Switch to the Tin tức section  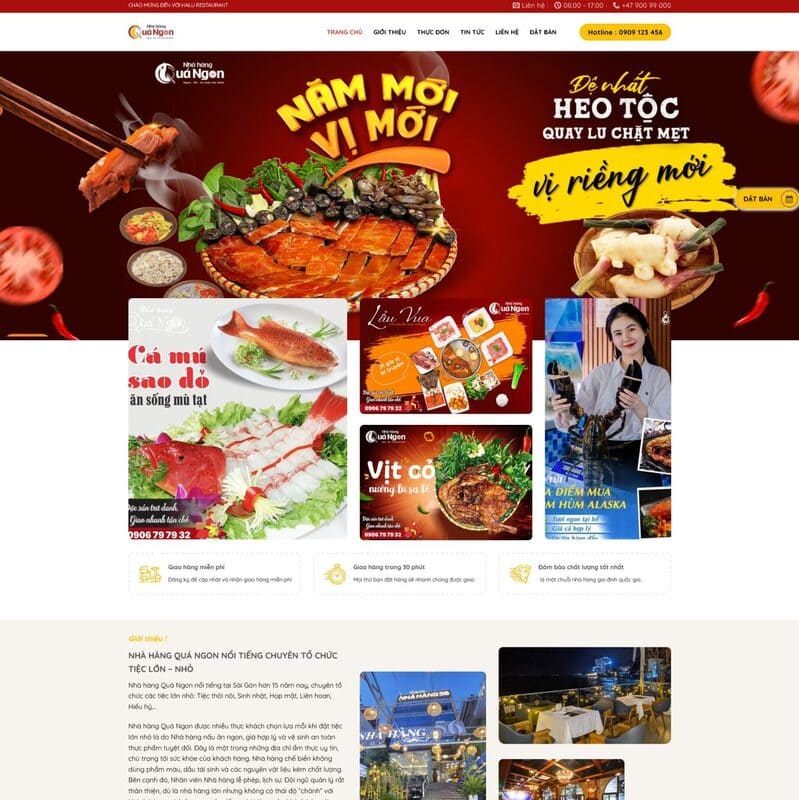click(472, 32)
